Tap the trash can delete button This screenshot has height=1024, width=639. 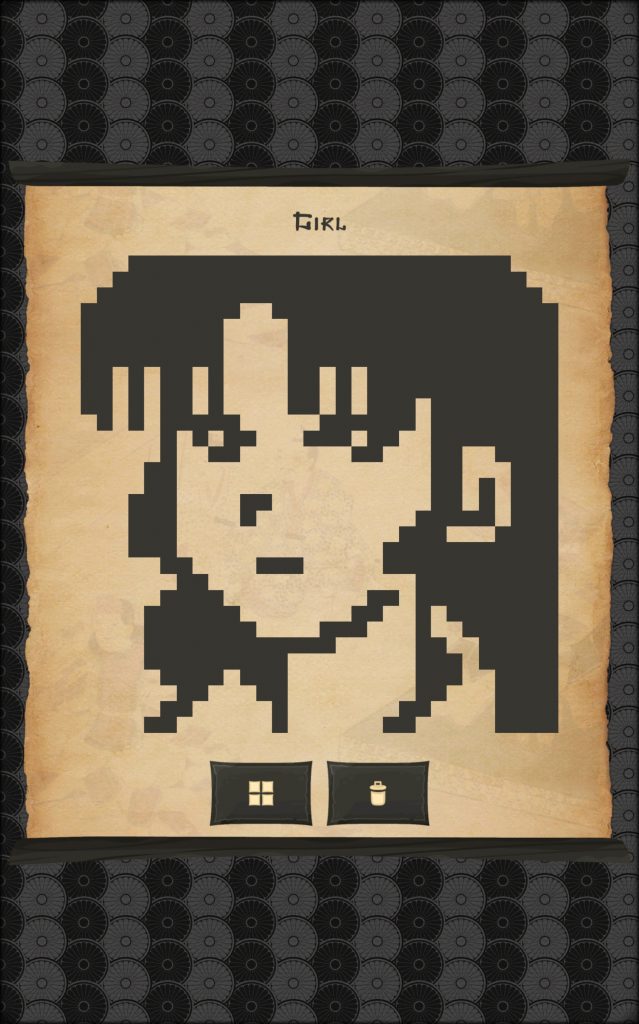tap(378, 793)
